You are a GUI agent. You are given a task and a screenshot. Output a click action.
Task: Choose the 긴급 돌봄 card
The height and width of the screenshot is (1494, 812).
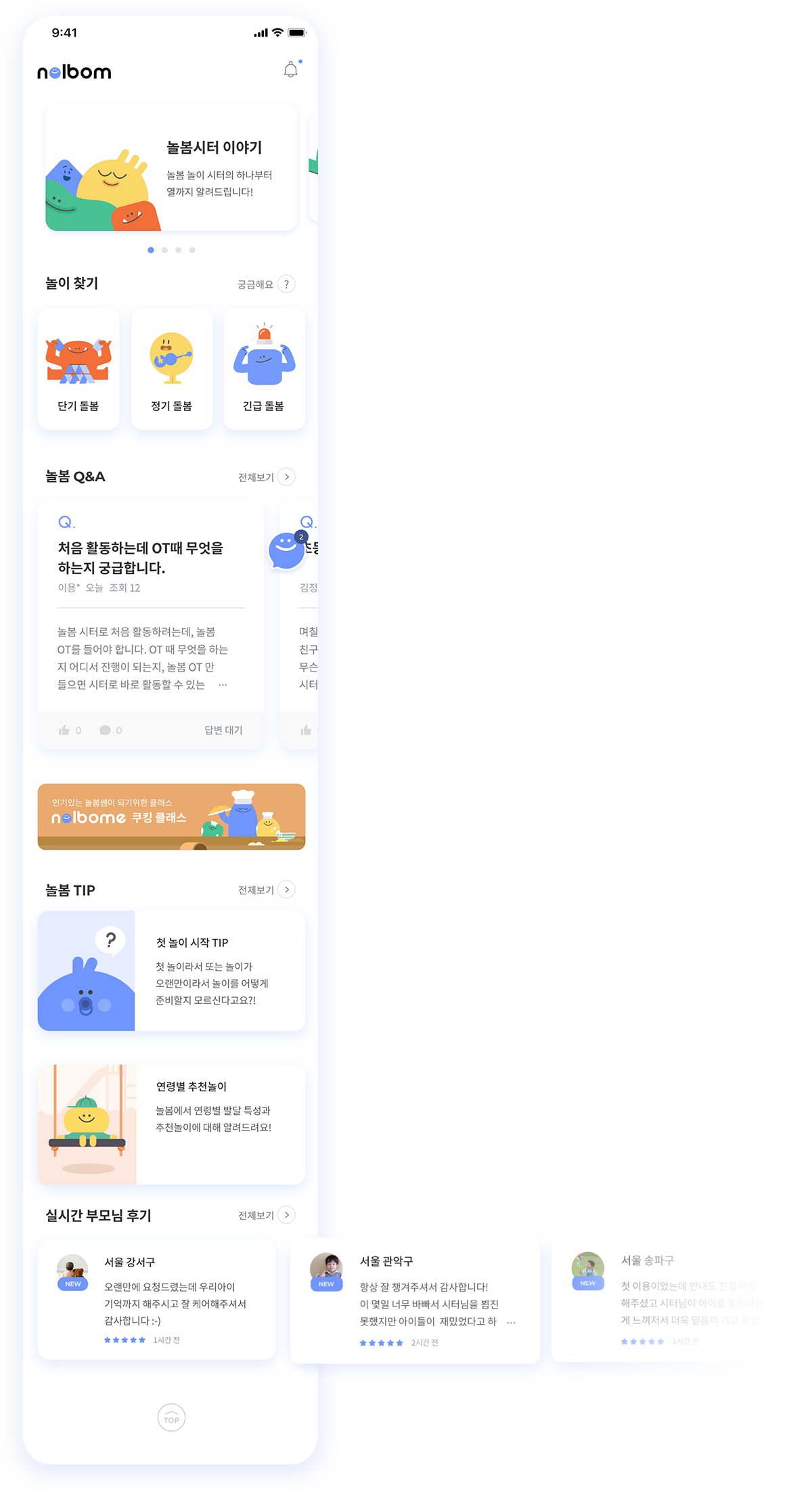[265, 369]
